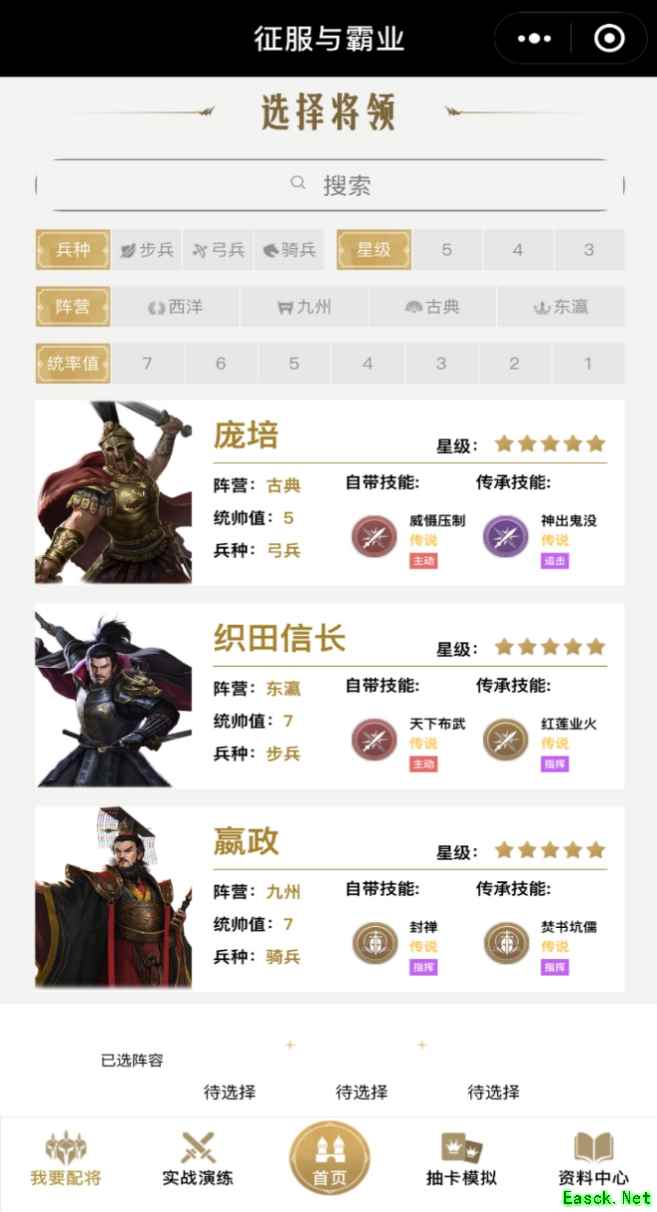
Task: Filter 东瀛 faction generals
Action: tap(560, 307)
